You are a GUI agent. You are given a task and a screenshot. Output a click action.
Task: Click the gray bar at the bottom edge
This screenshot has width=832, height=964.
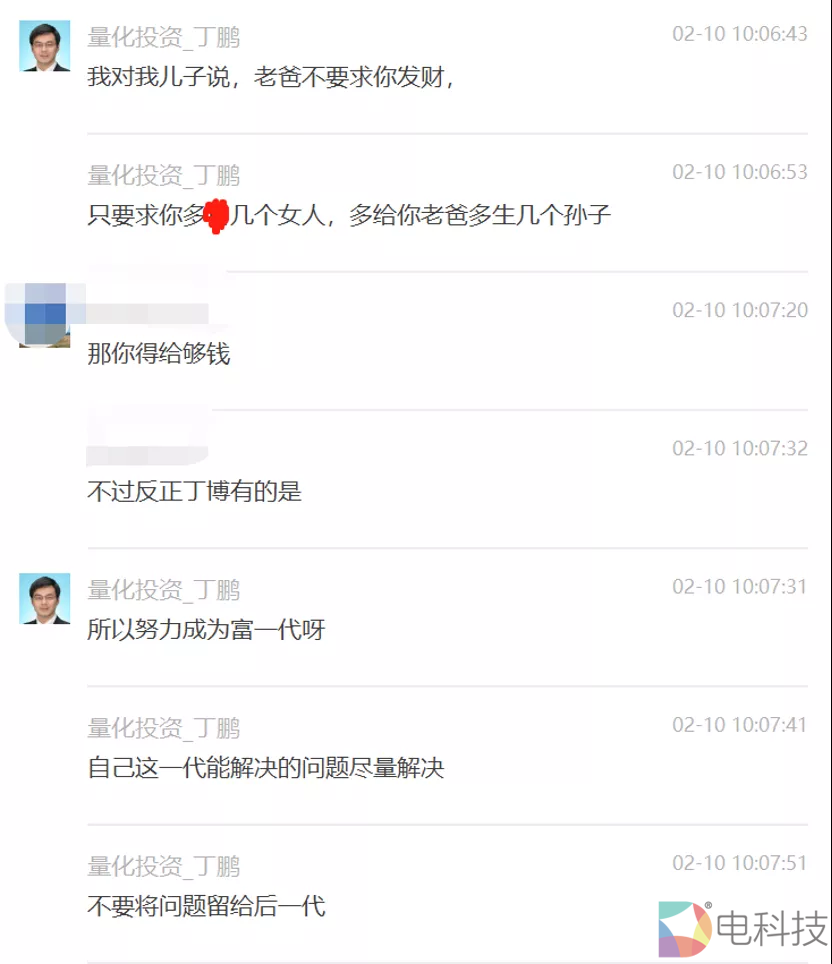[416, 959]
